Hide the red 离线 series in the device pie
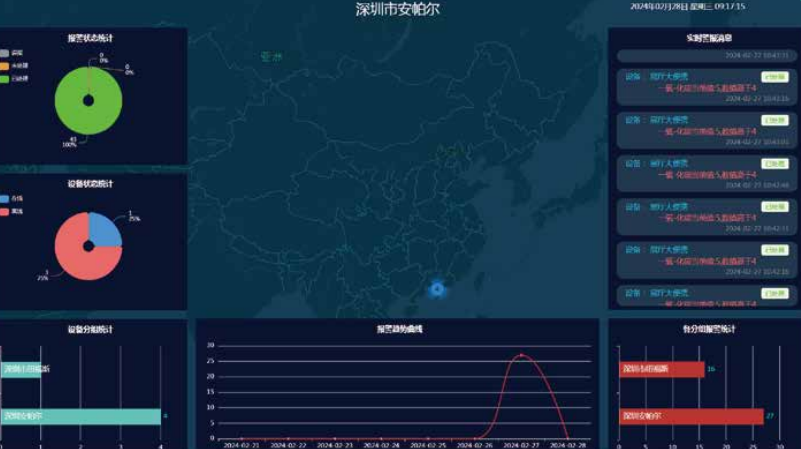 [x=8, y=210]
